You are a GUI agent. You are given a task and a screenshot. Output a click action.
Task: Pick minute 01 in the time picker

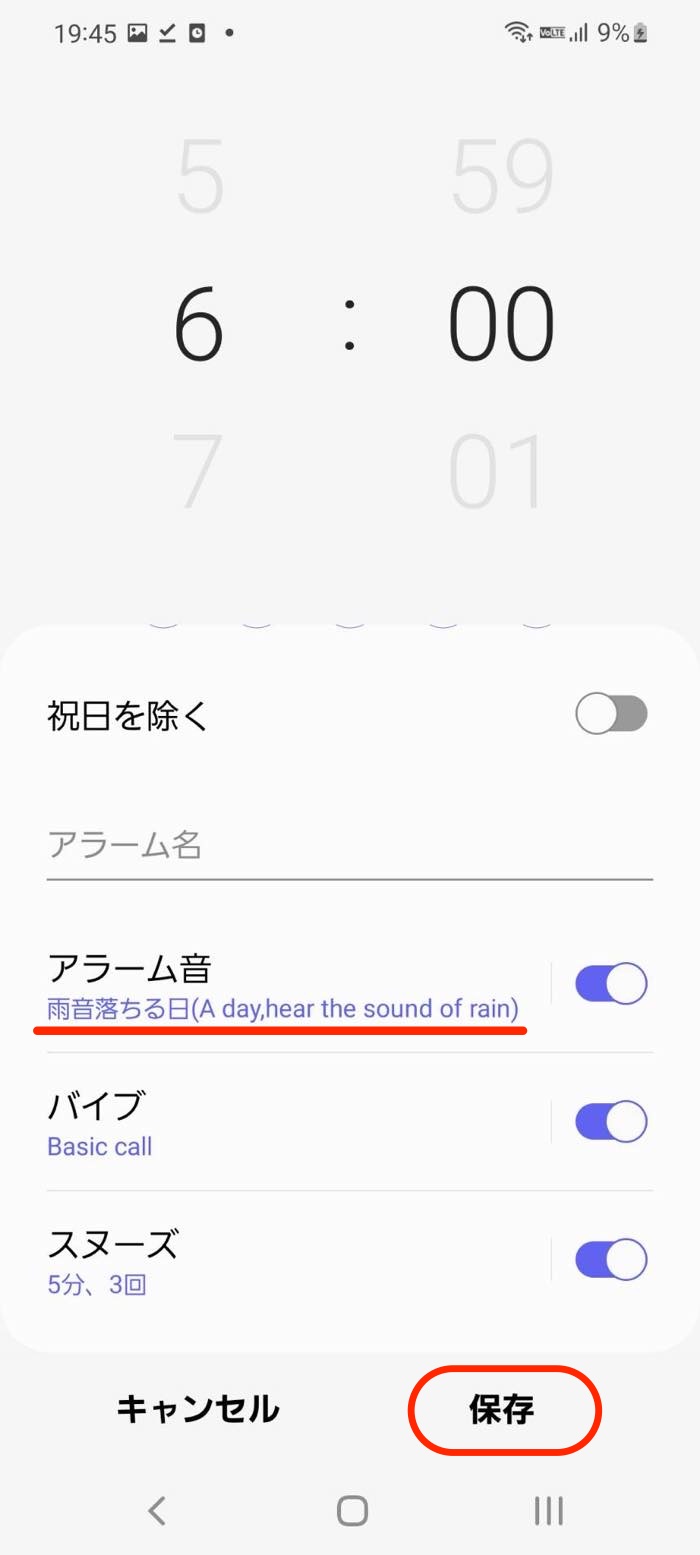click(500, 471)
